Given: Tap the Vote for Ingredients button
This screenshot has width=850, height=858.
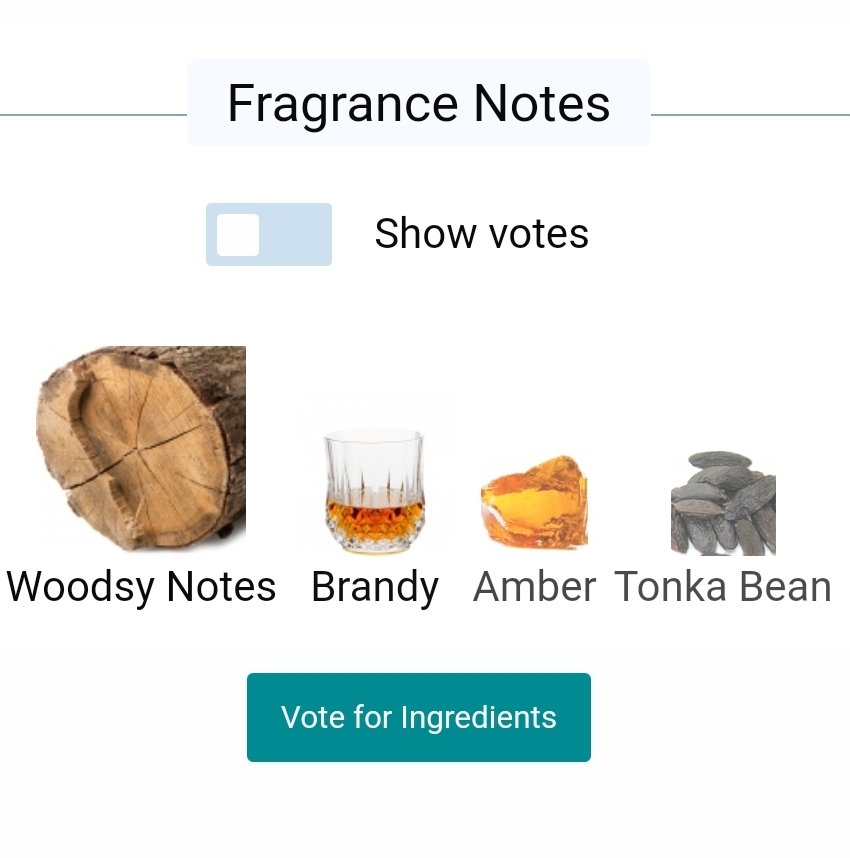Looking at the screenshot, I should point(418,717).
